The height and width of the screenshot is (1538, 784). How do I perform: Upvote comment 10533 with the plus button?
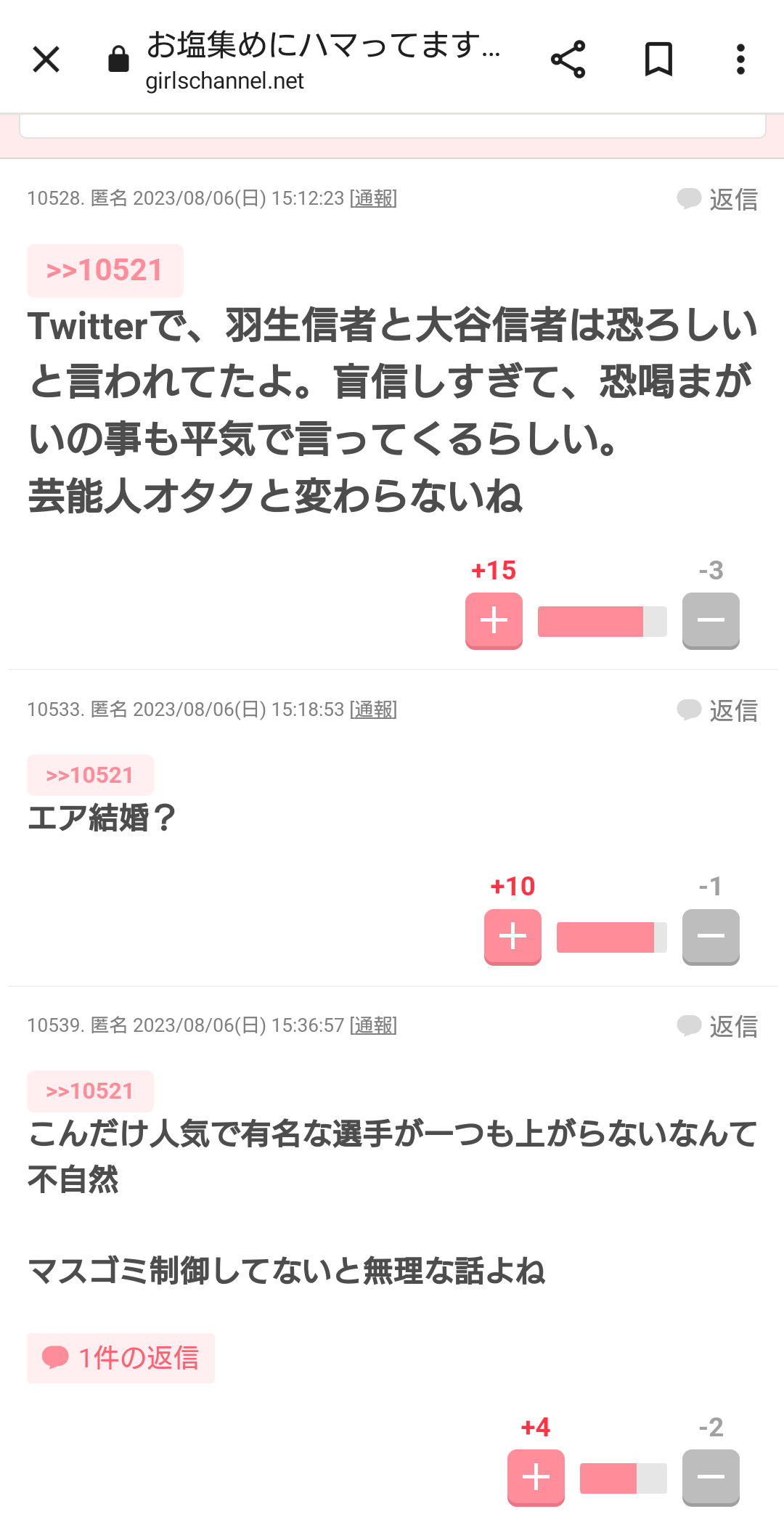pos(513,937)
